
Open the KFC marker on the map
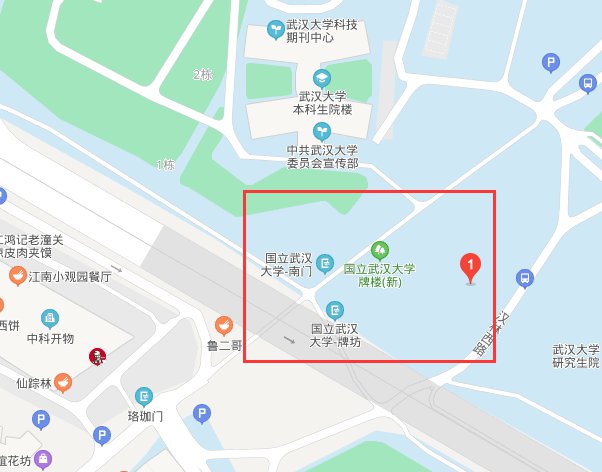tap(98, 357)
